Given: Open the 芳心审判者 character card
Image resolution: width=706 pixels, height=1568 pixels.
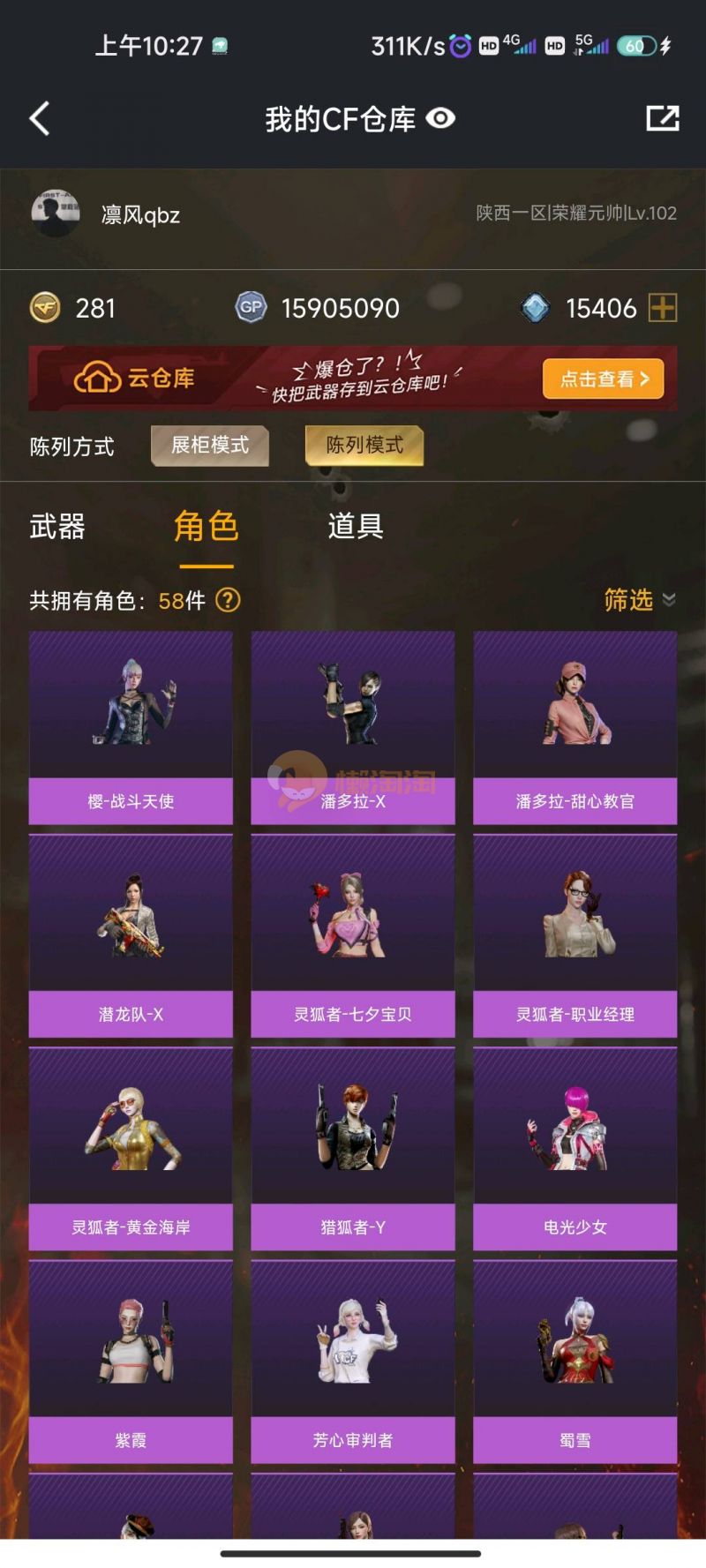Looking at the screenshot, I should (x=352, y=1361).
